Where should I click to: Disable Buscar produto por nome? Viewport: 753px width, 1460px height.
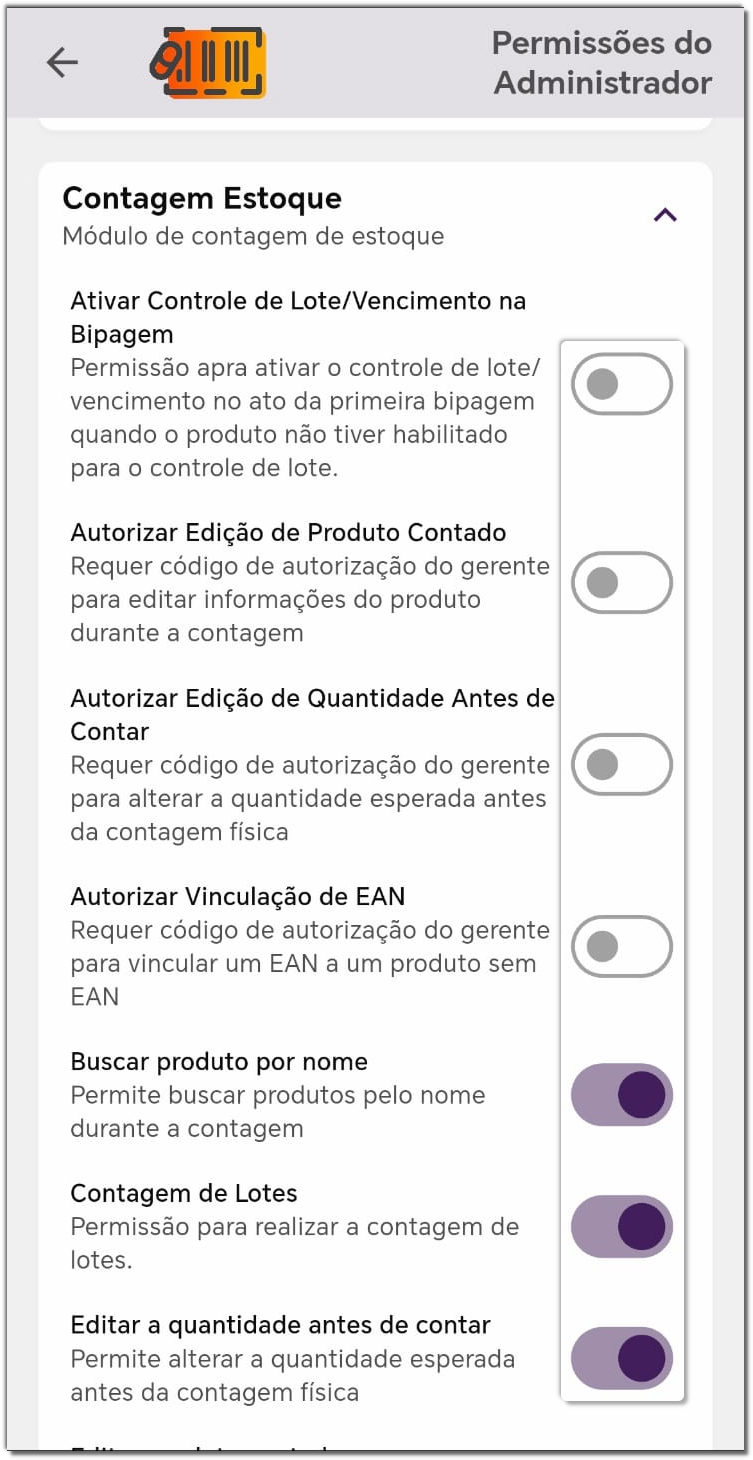pos(621,1094)
